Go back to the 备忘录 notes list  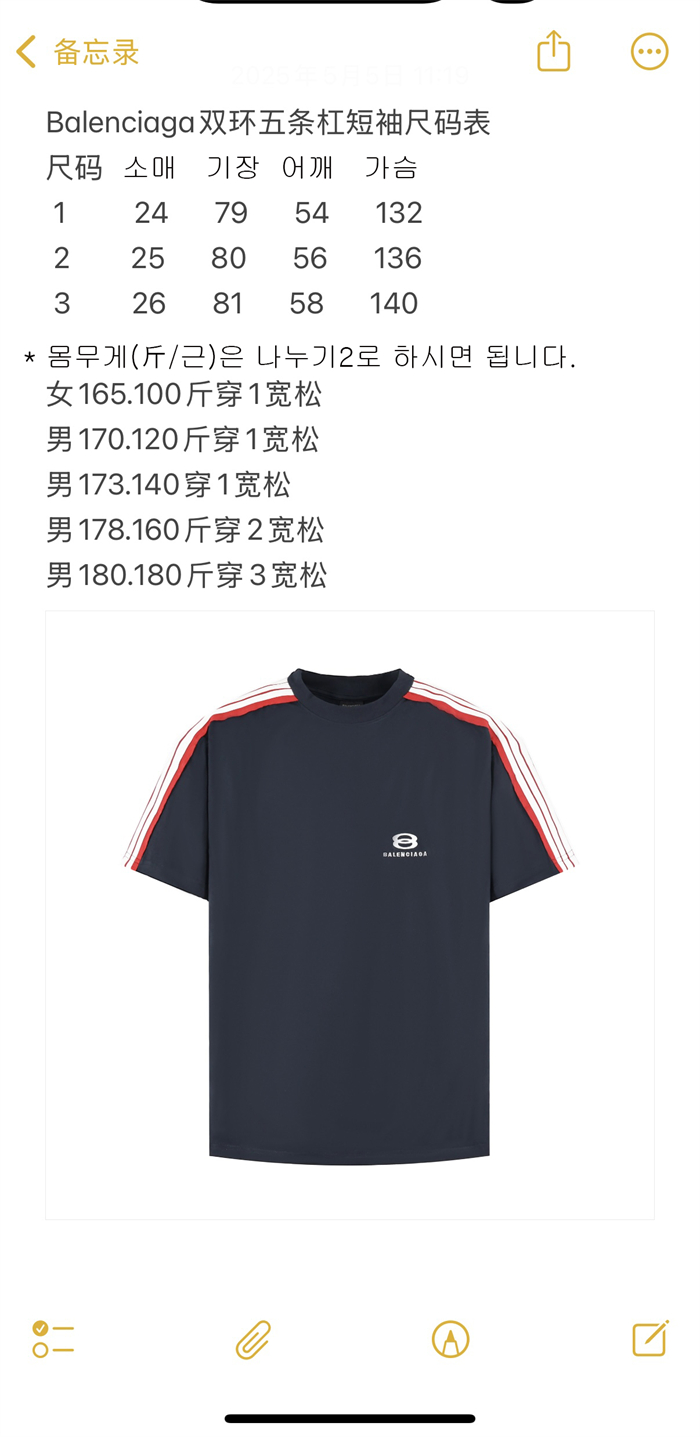[77, 52]
